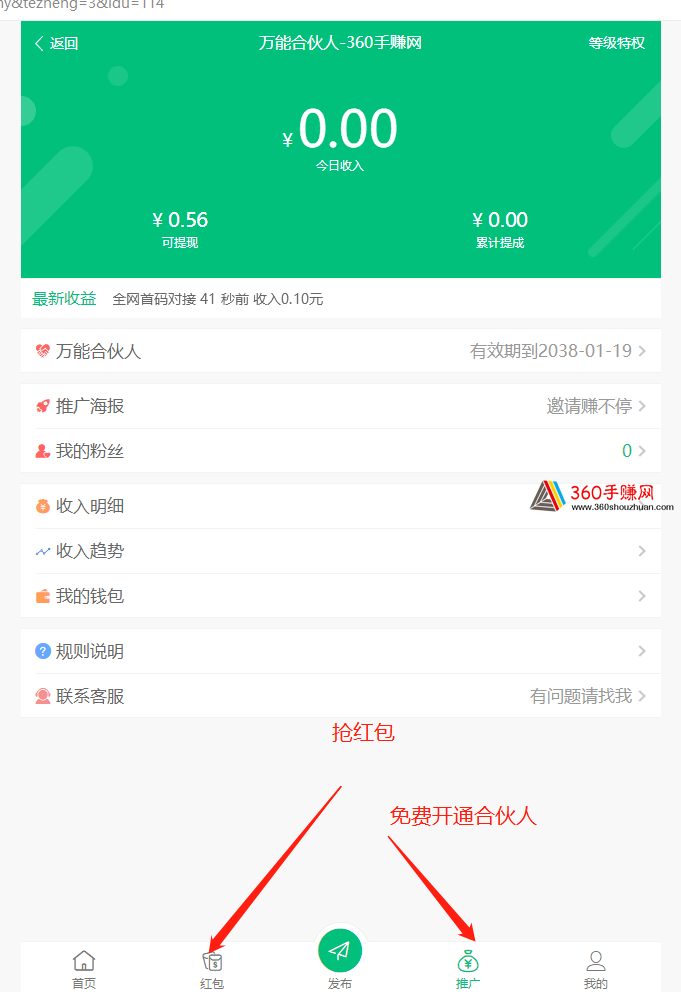Open the 万能合伙人 validity row
The width and height of the screenshot is (681, 992).
340,351
